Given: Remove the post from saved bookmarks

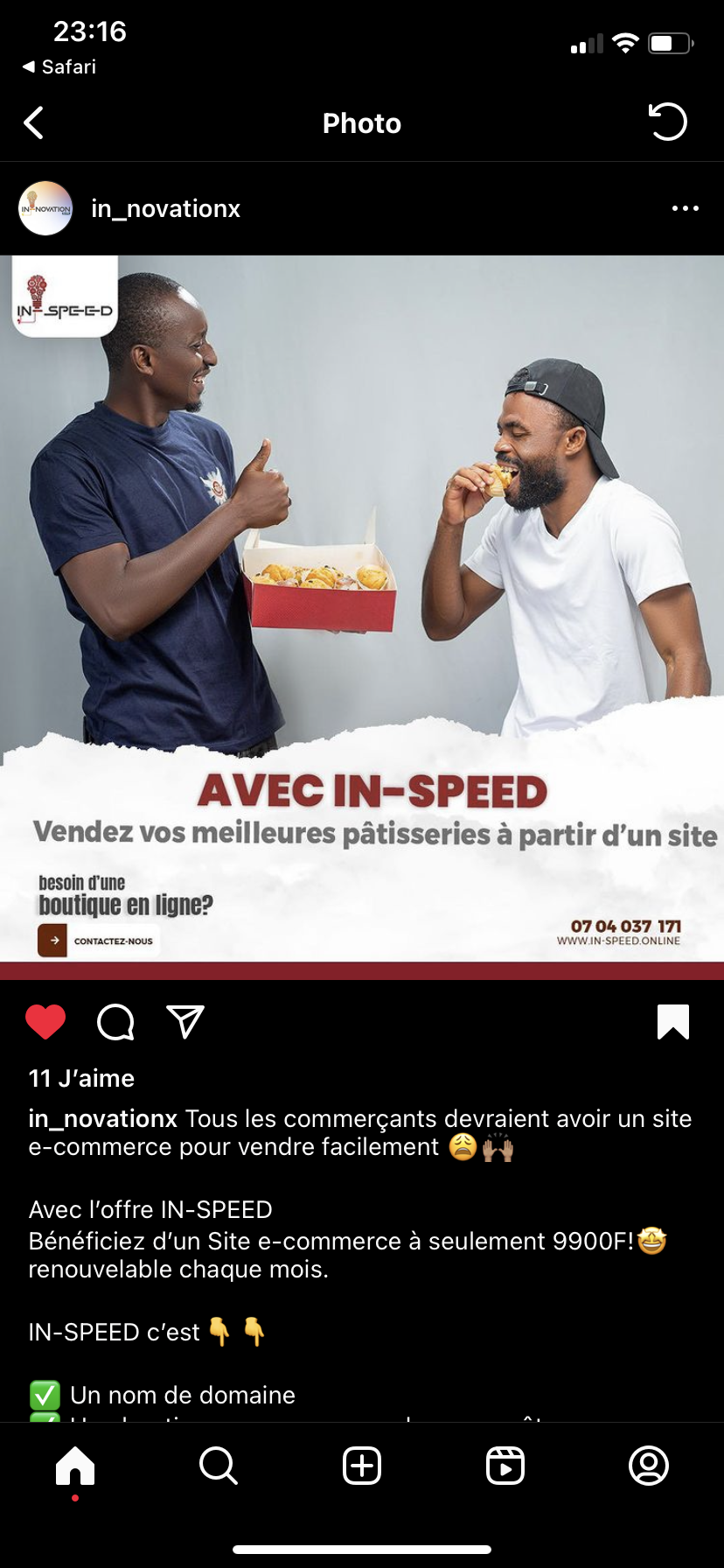Looking at the screenshot, I should point(673,1021).
